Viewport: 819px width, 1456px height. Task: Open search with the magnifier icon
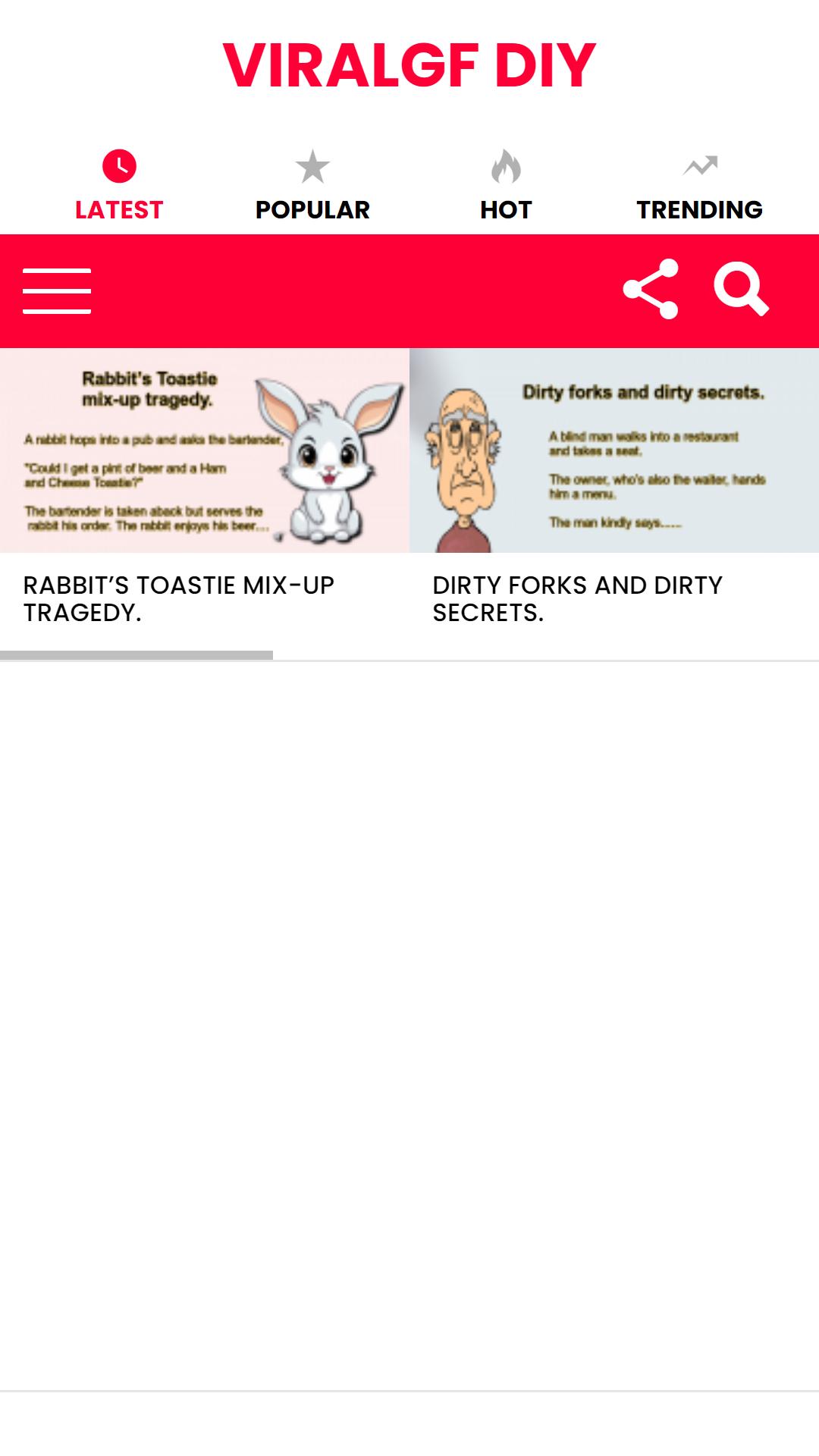pos(741,289)
